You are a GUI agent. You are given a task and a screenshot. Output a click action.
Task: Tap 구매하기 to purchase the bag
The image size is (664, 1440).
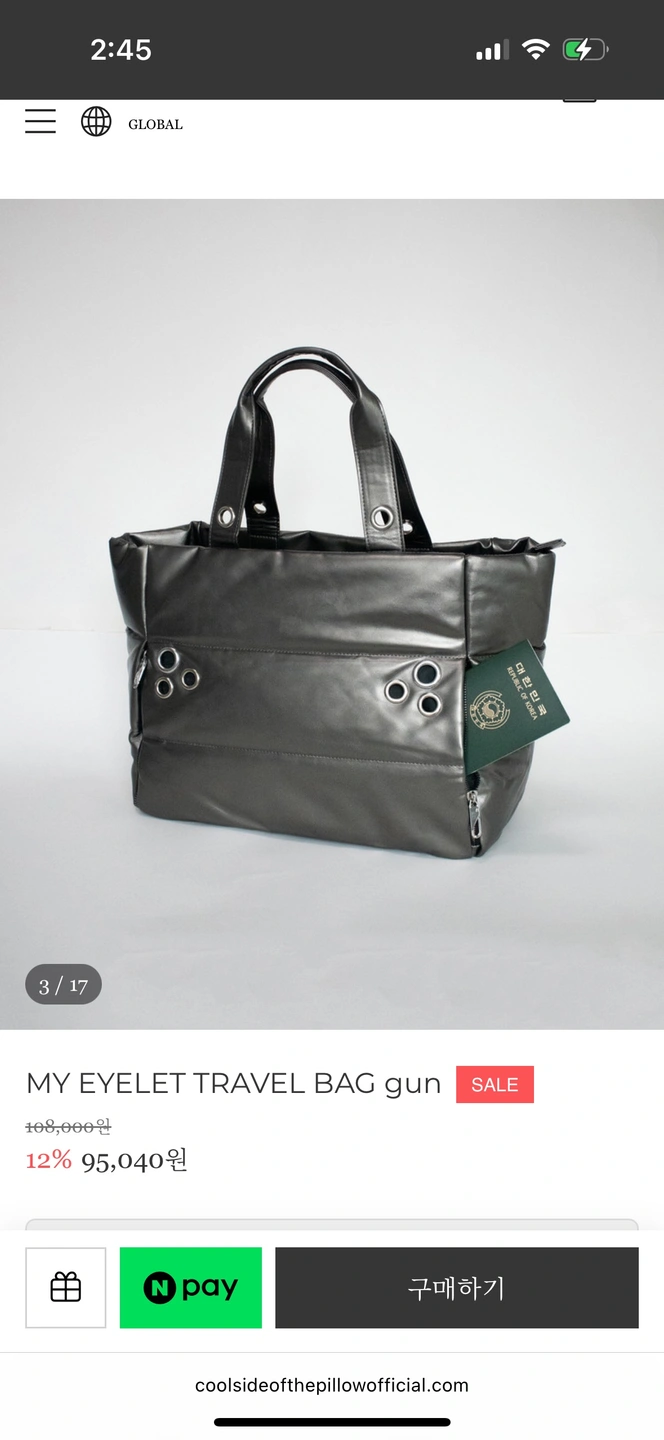pyautogui.click(x=456, y=1288)
